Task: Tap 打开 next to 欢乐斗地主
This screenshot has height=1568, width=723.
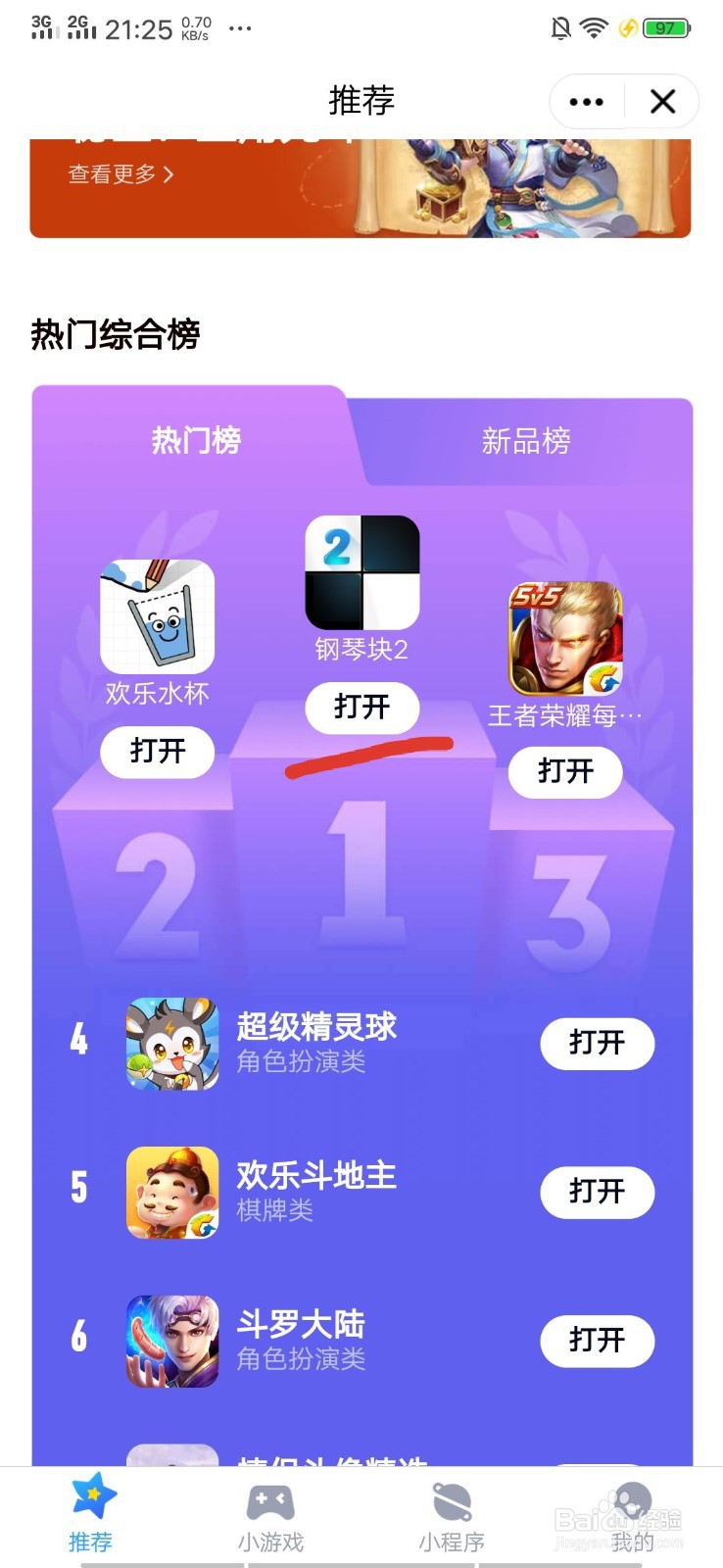Action: tap(598, 1193)
